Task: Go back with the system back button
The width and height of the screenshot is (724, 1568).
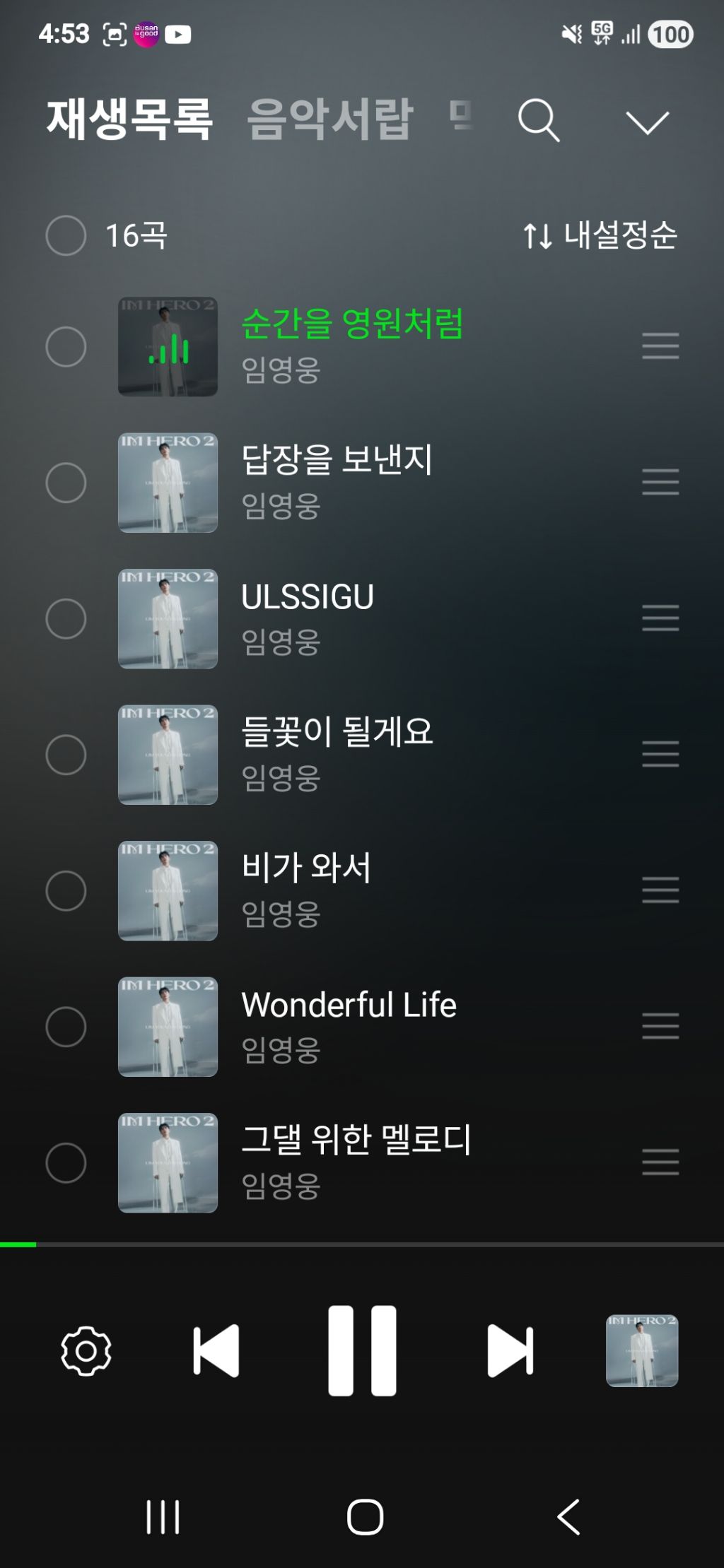Action: point(568,1516)
